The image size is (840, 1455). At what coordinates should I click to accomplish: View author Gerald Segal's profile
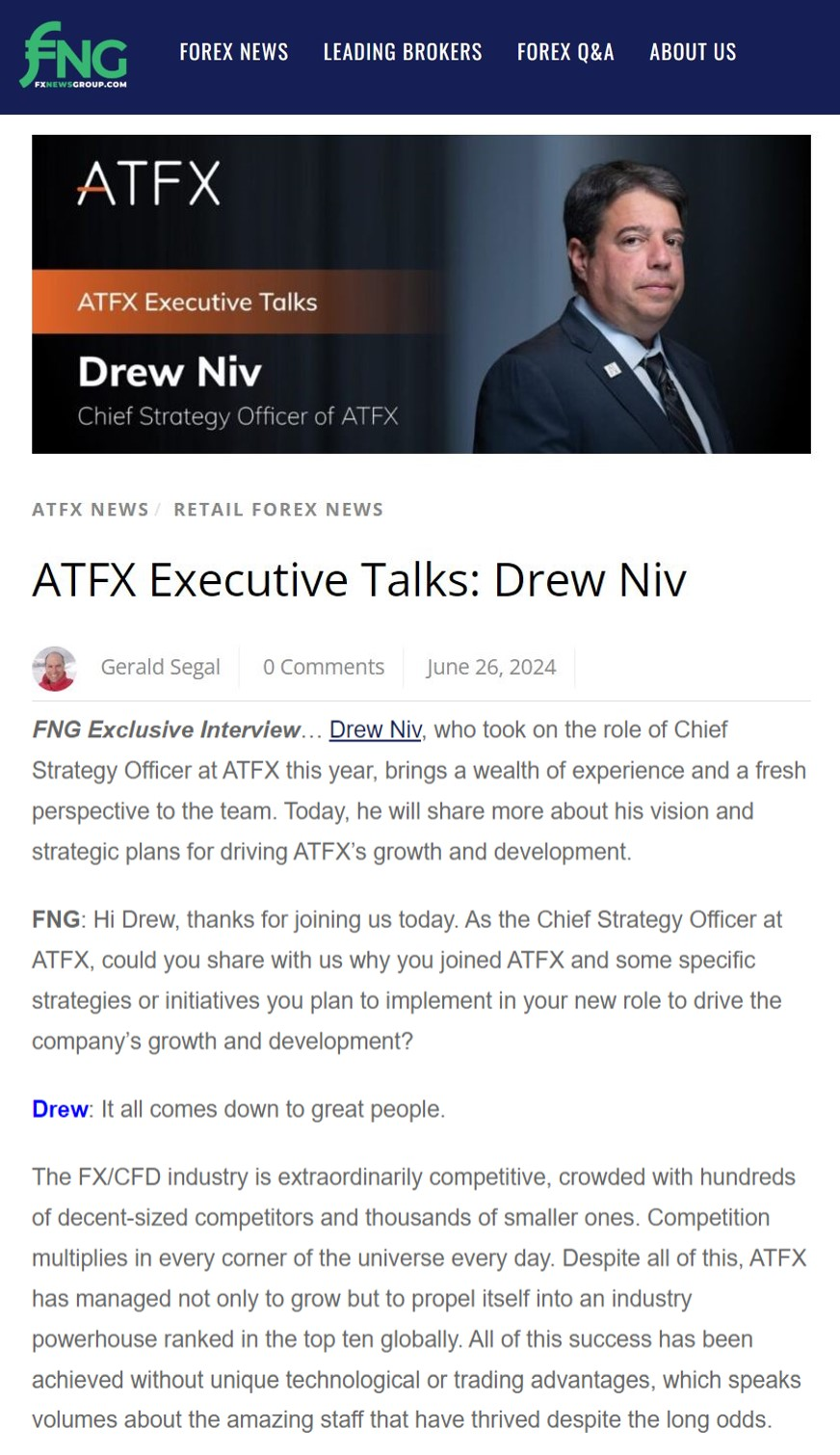click(x=160, y=667)
